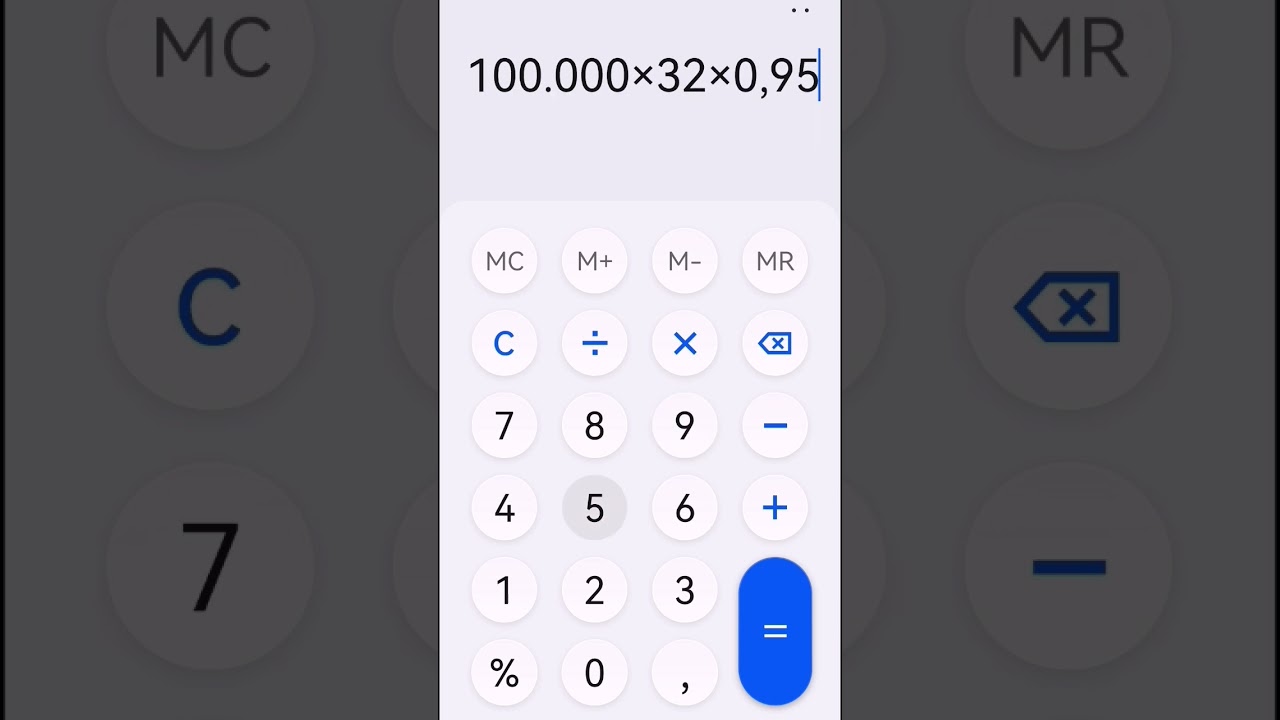
Task: Subtract from memory with M-
Action: click(684, 261)
